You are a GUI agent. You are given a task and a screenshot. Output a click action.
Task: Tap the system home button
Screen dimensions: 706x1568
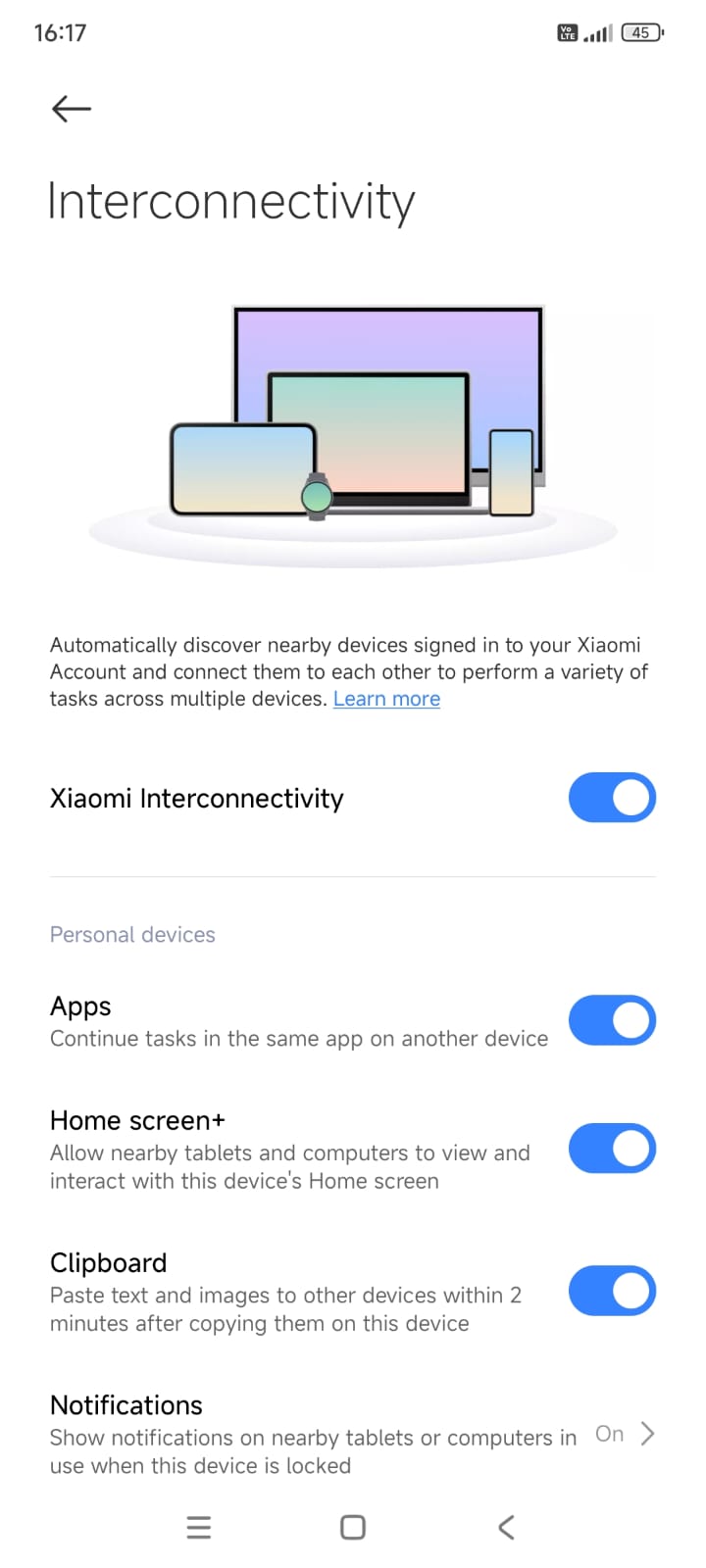353,1527
